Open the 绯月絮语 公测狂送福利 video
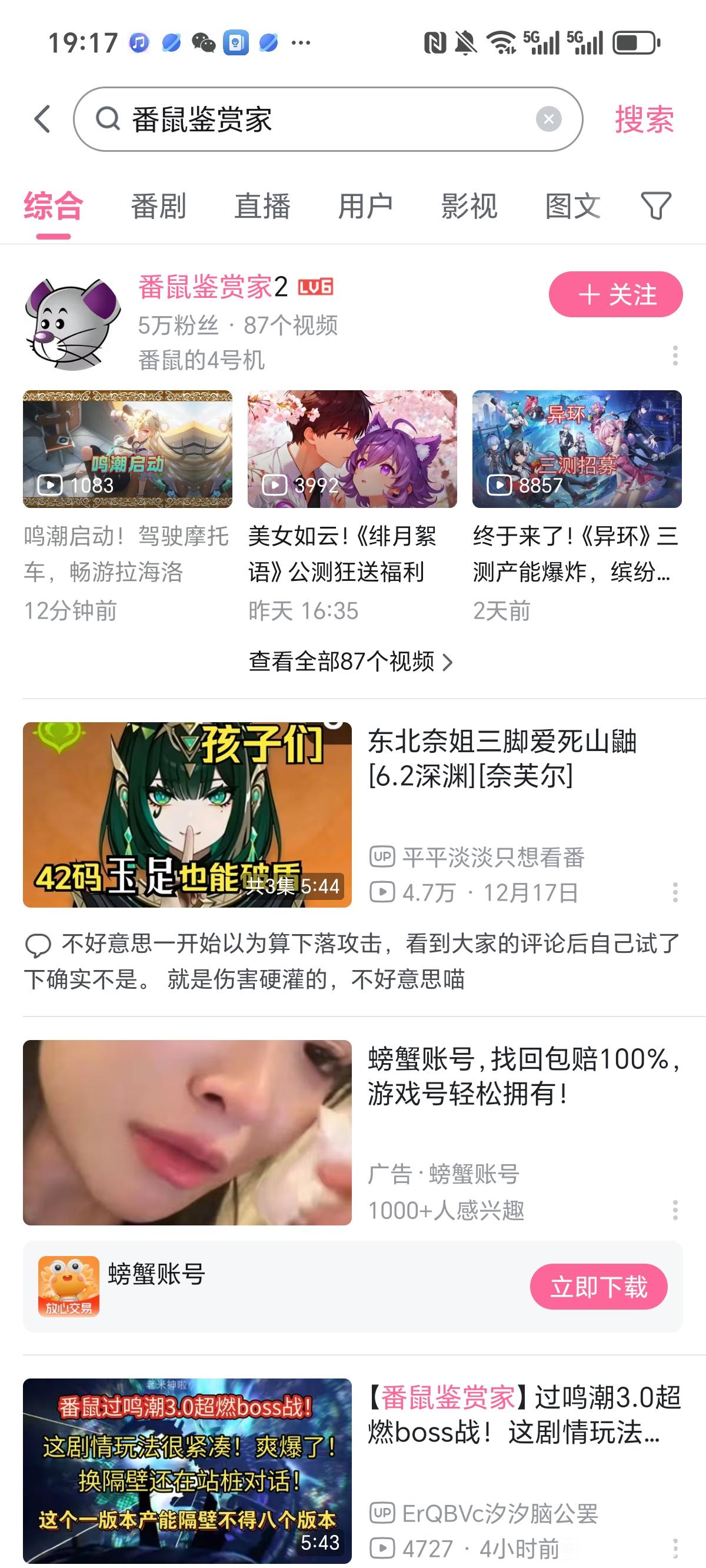The height and width of the screenshot is (1568, 706). pos(352,449)
